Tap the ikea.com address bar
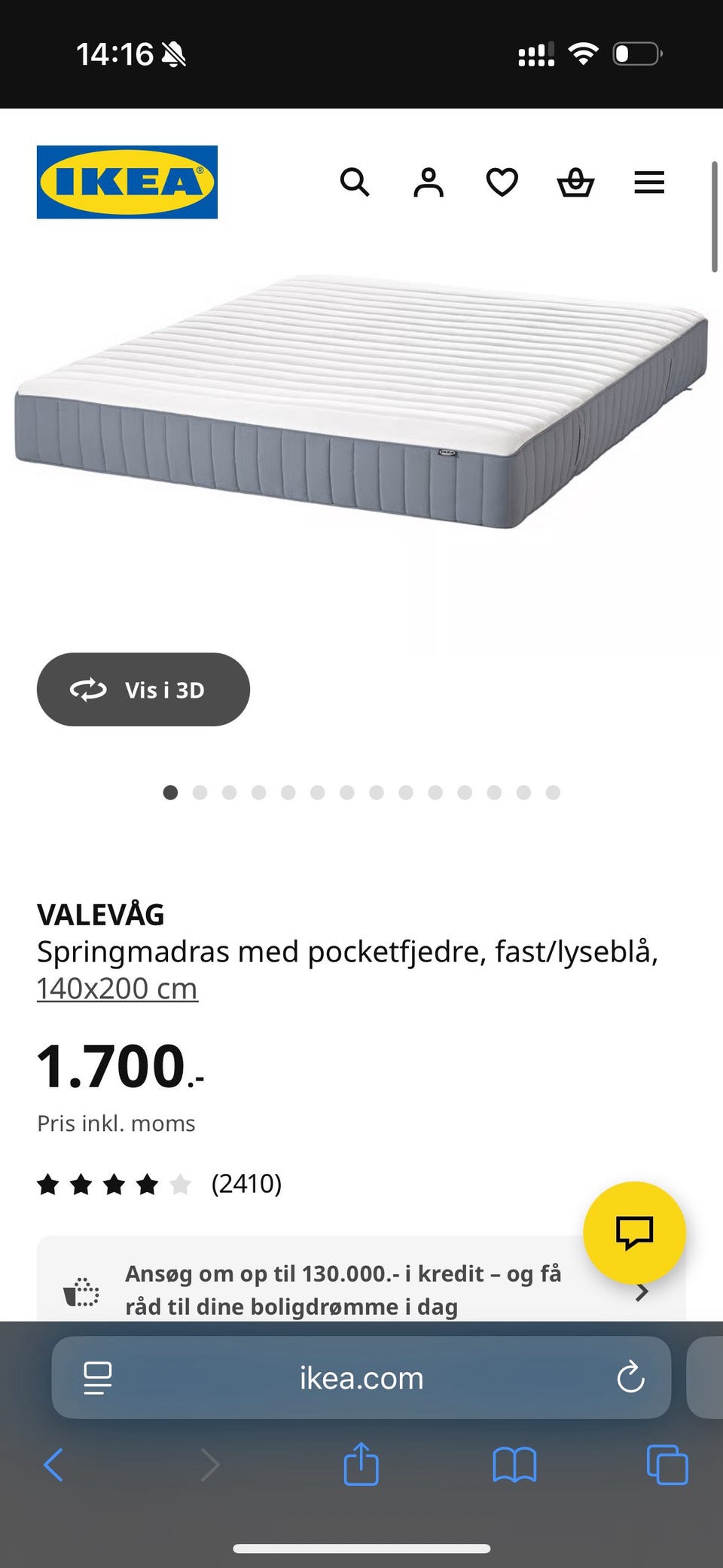 360,1377
